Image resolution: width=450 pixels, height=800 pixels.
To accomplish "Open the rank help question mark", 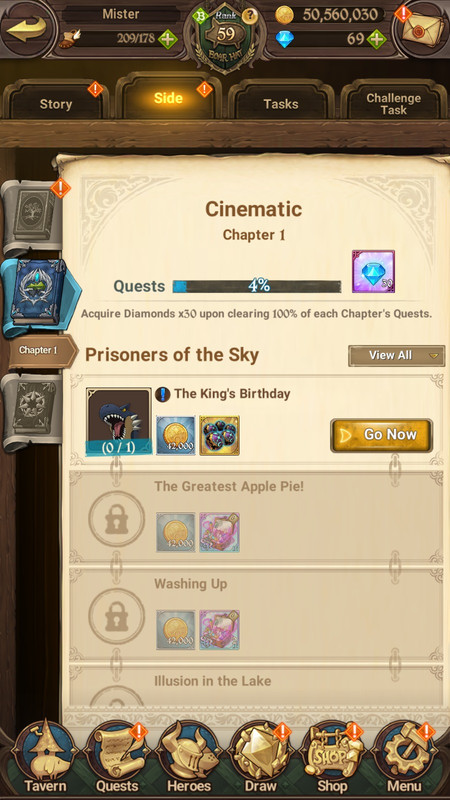I will tap(249, 16).
